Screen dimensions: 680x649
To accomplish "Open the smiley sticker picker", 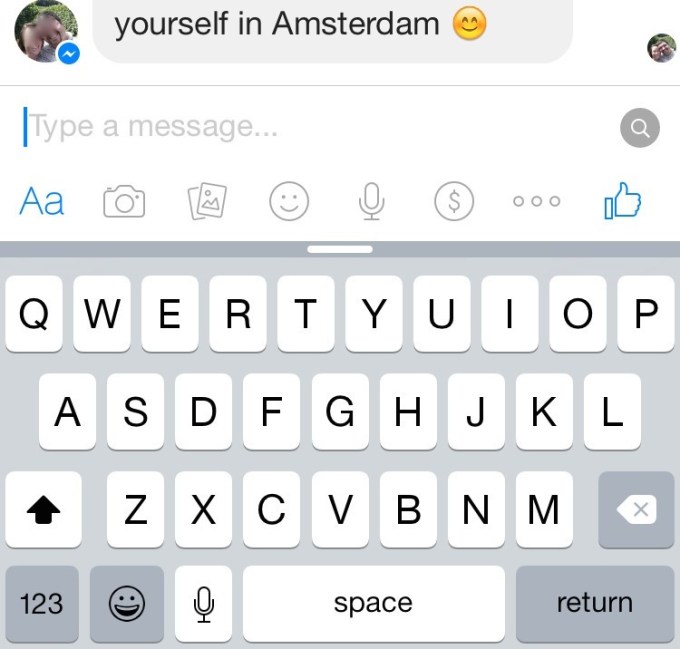I will [289, 202].
